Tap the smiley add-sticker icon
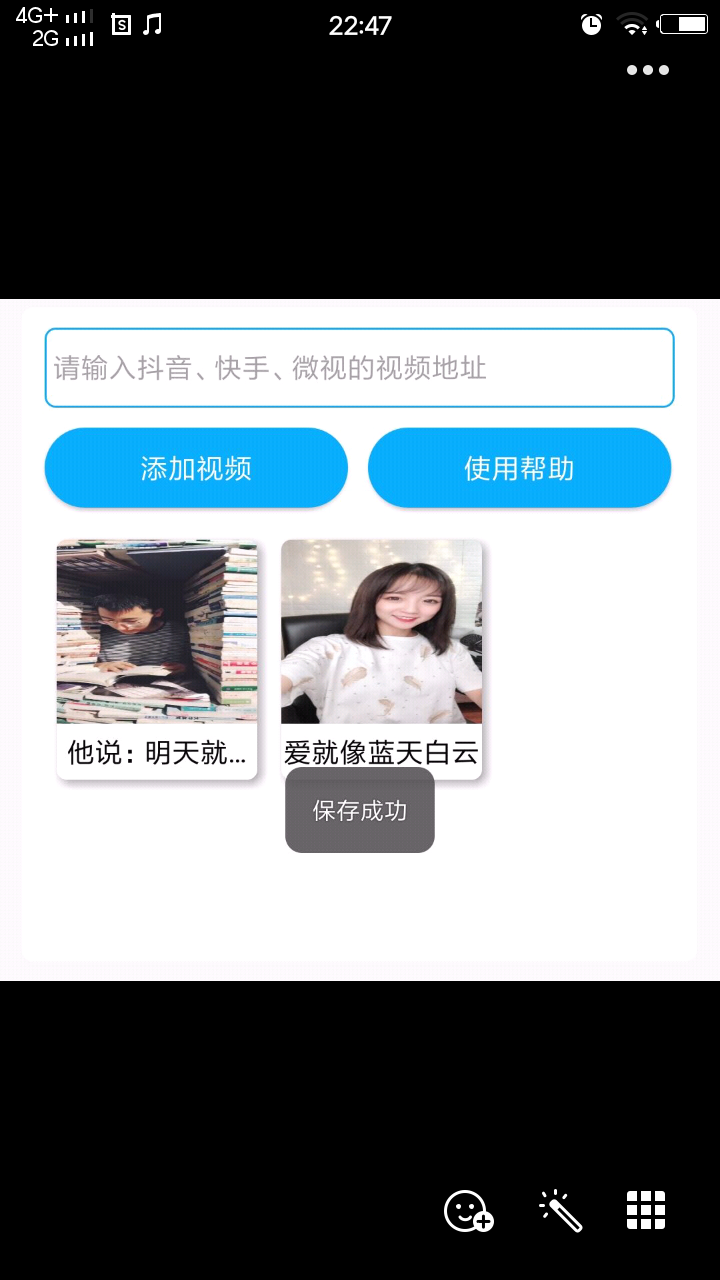 coord(468,1211)
